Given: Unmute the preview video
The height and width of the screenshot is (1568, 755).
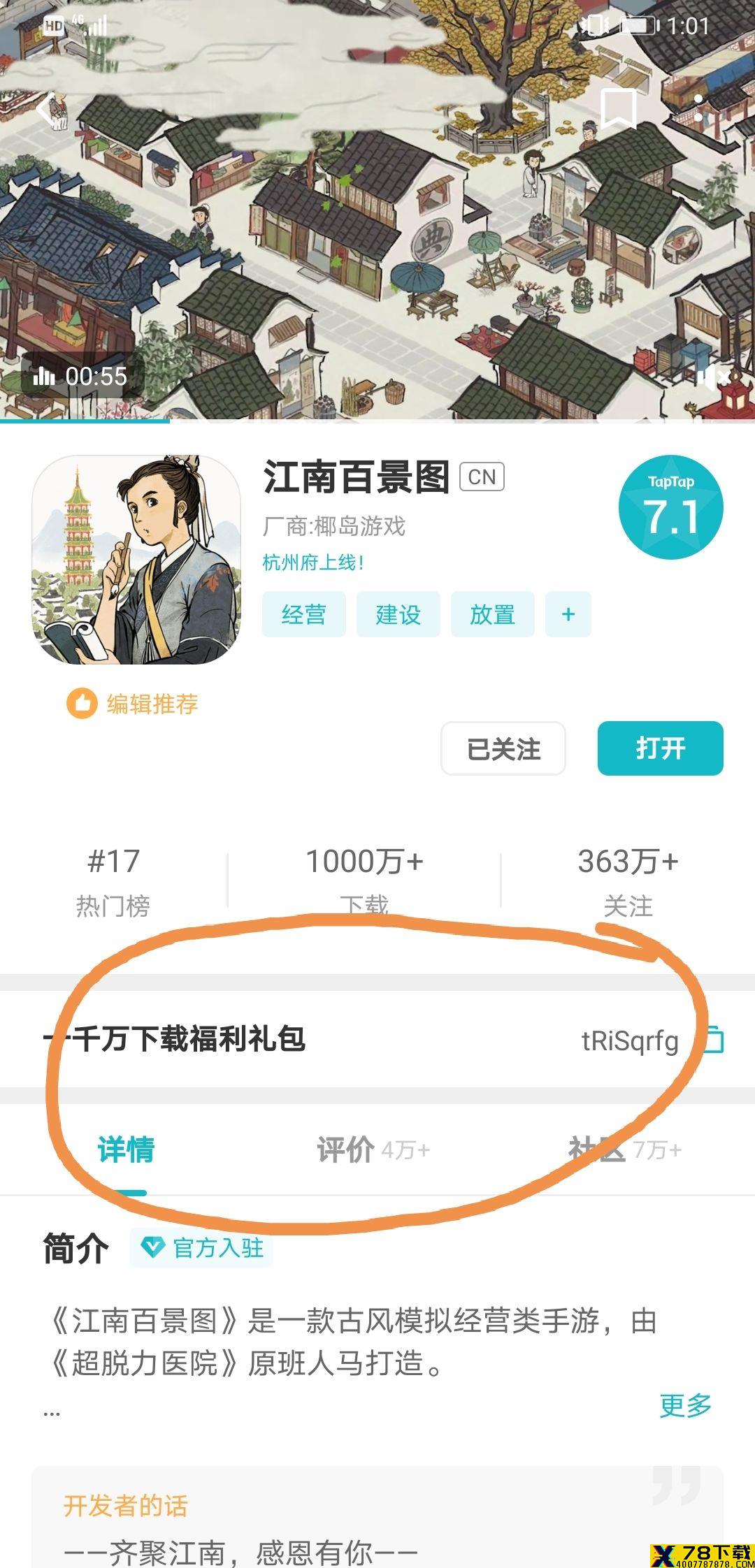Looking at the screenshot, I should click(x=714, y=378).
